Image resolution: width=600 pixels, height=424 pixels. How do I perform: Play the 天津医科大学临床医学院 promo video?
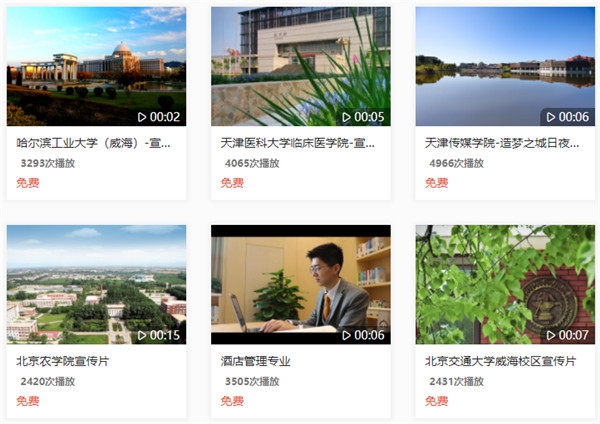(x=300, y=66)
